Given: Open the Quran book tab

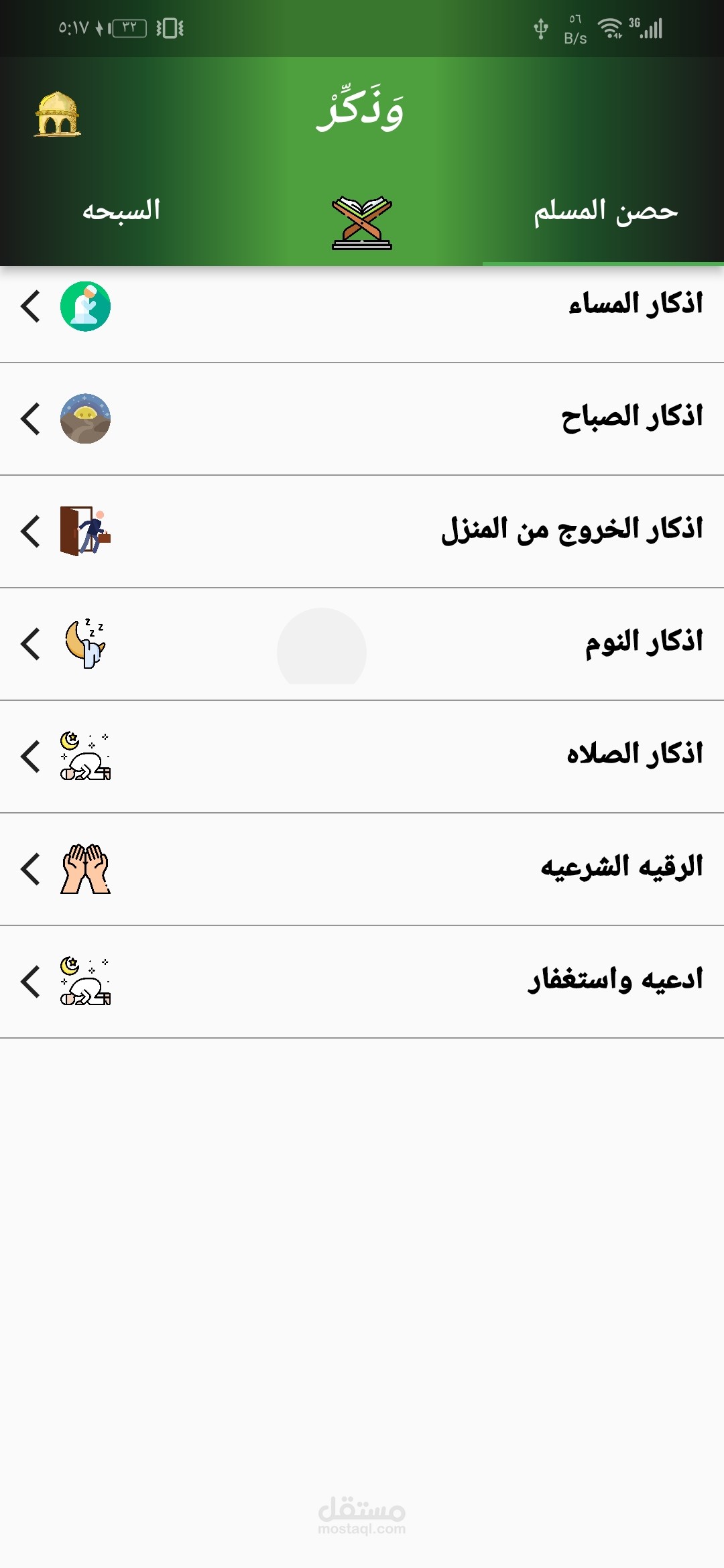Looking at the screenshot, I should (362, 222).
